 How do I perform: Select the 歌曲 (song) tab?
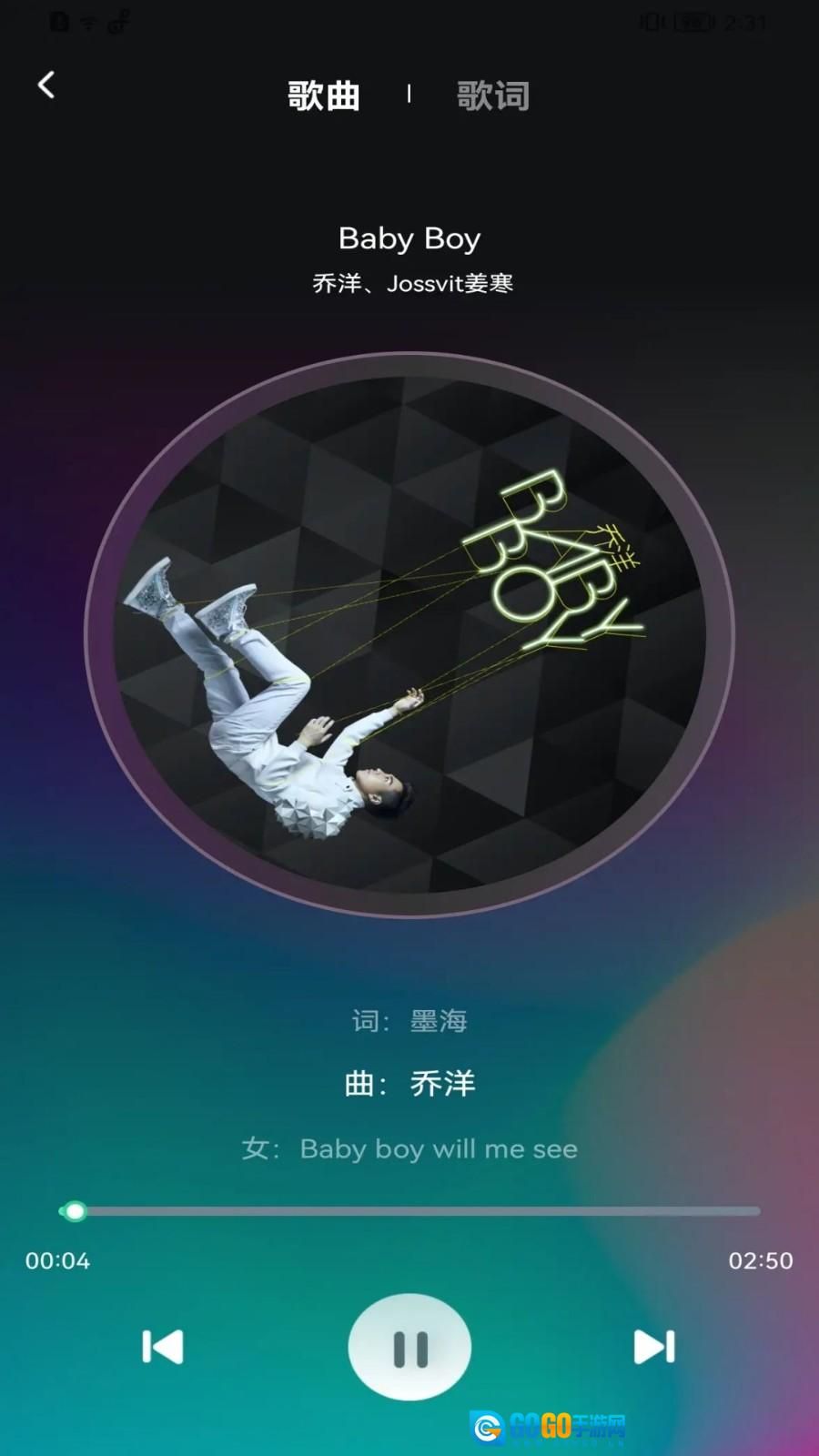point(321,95)
